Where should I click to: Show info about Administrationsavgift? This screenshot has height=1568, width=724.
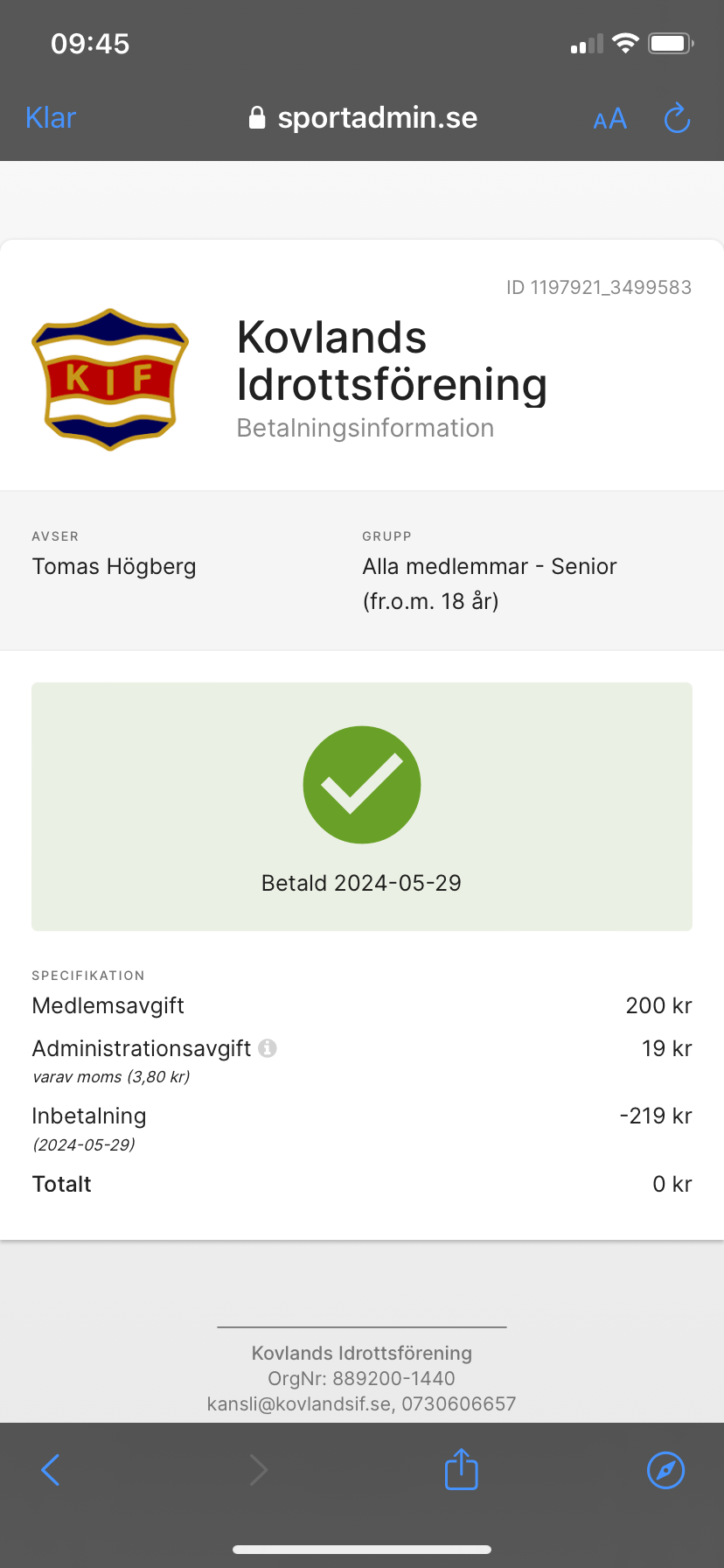268,1048
